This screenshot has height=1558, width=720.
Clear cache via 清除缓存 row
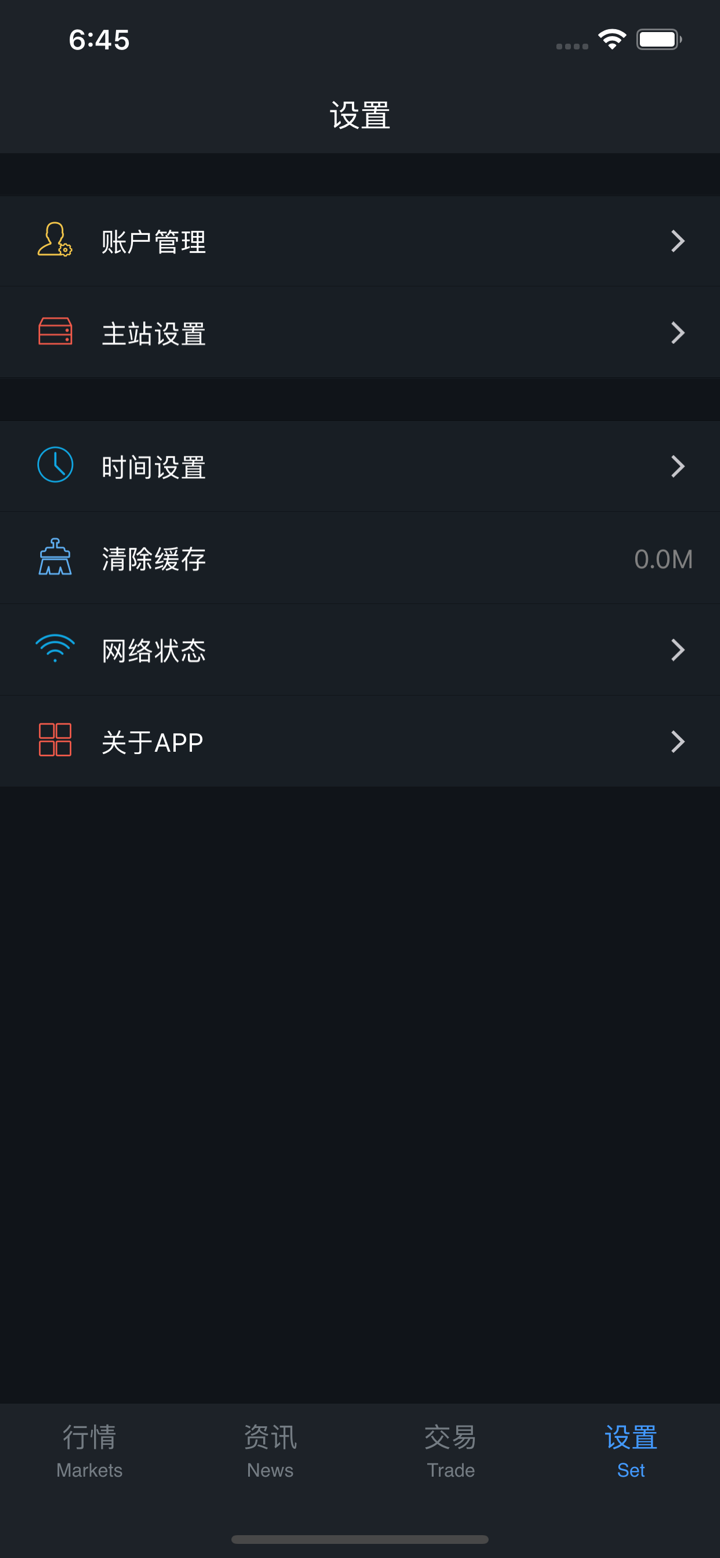(360, 558)
